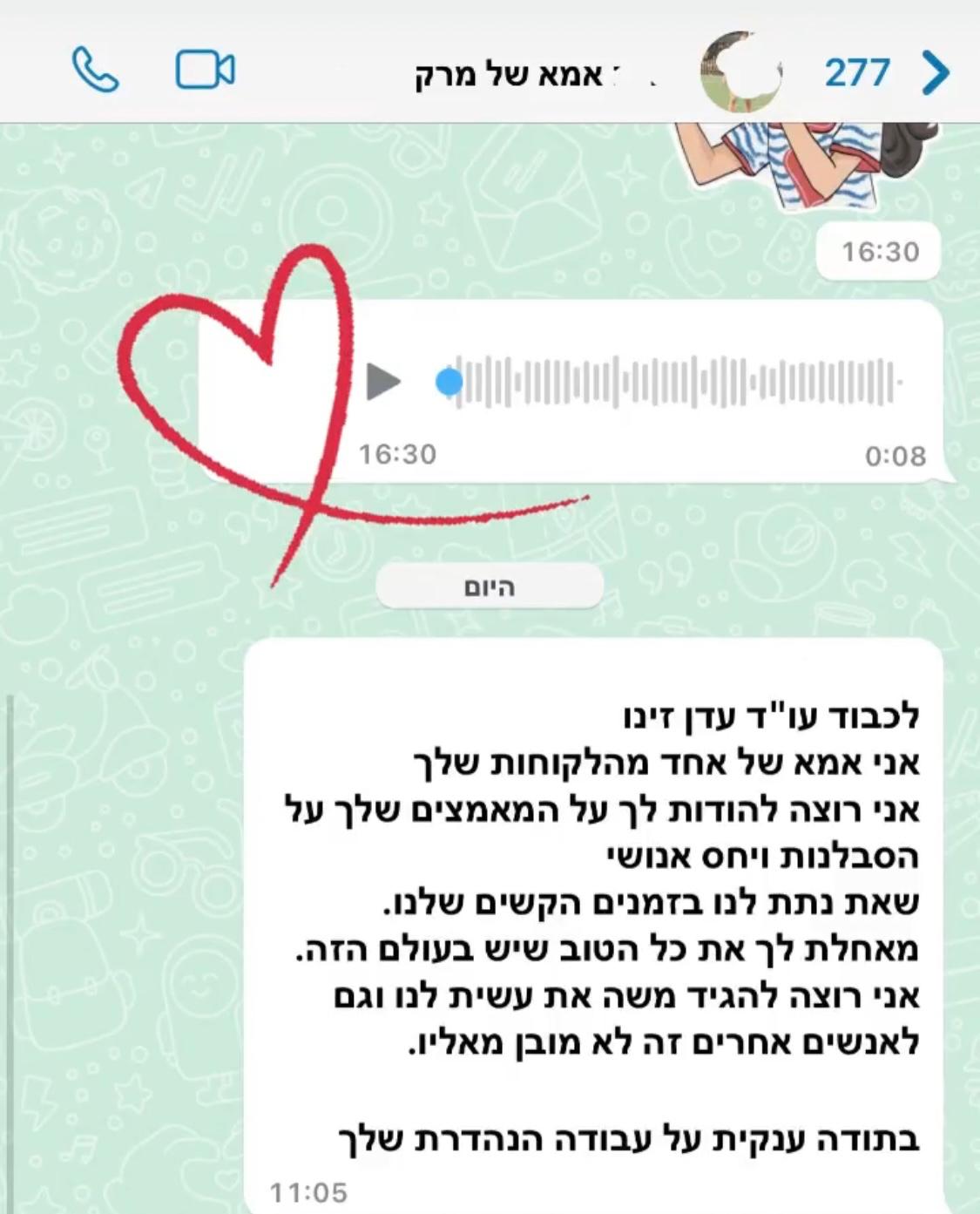Open the contact's profile picture

(x=740, y=72)
